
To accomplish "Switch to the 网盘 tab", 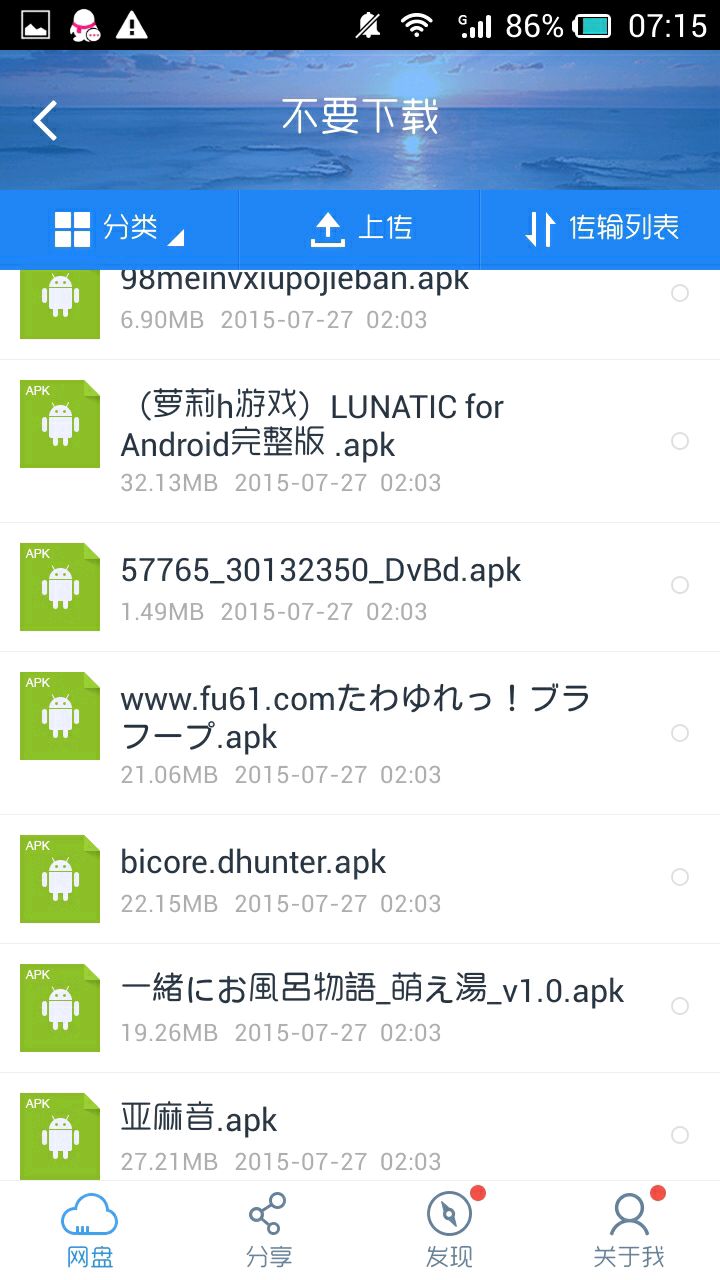I will pyautogui.click(x=90, y=1231).
